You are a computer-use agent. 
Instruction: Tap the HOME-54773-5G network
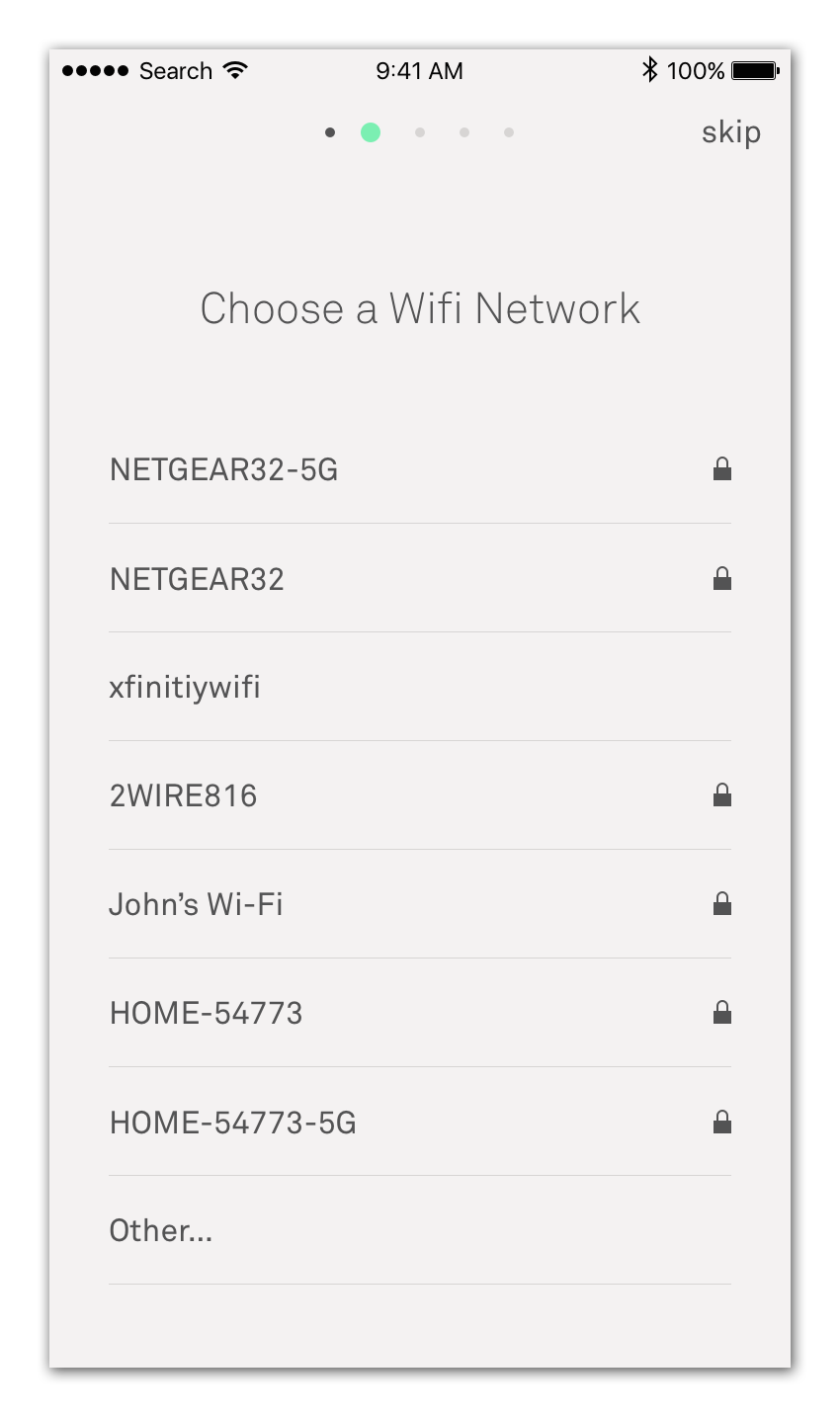(420, 1122)
